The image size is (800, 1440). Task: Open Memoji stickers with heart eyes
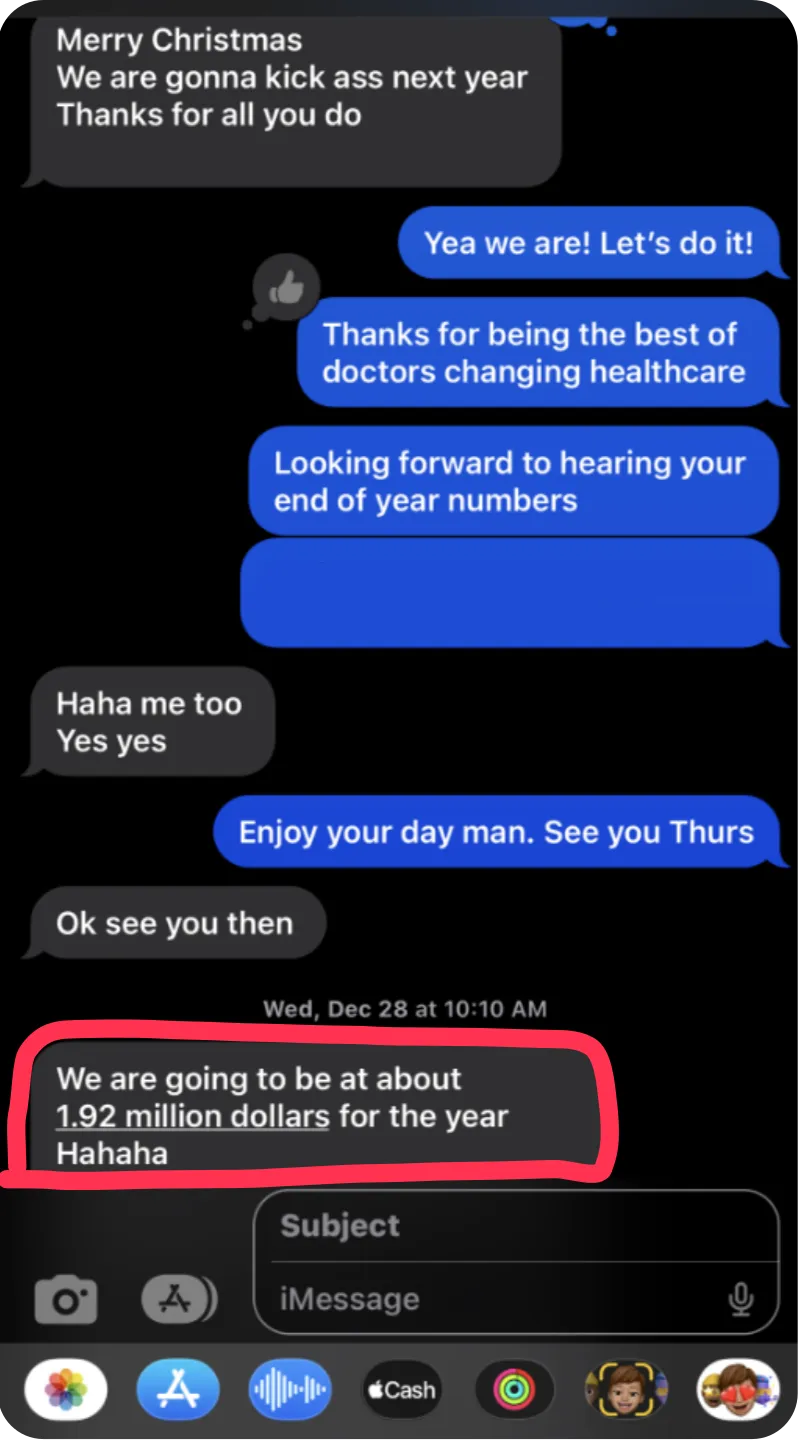(x=737, y=1389)
